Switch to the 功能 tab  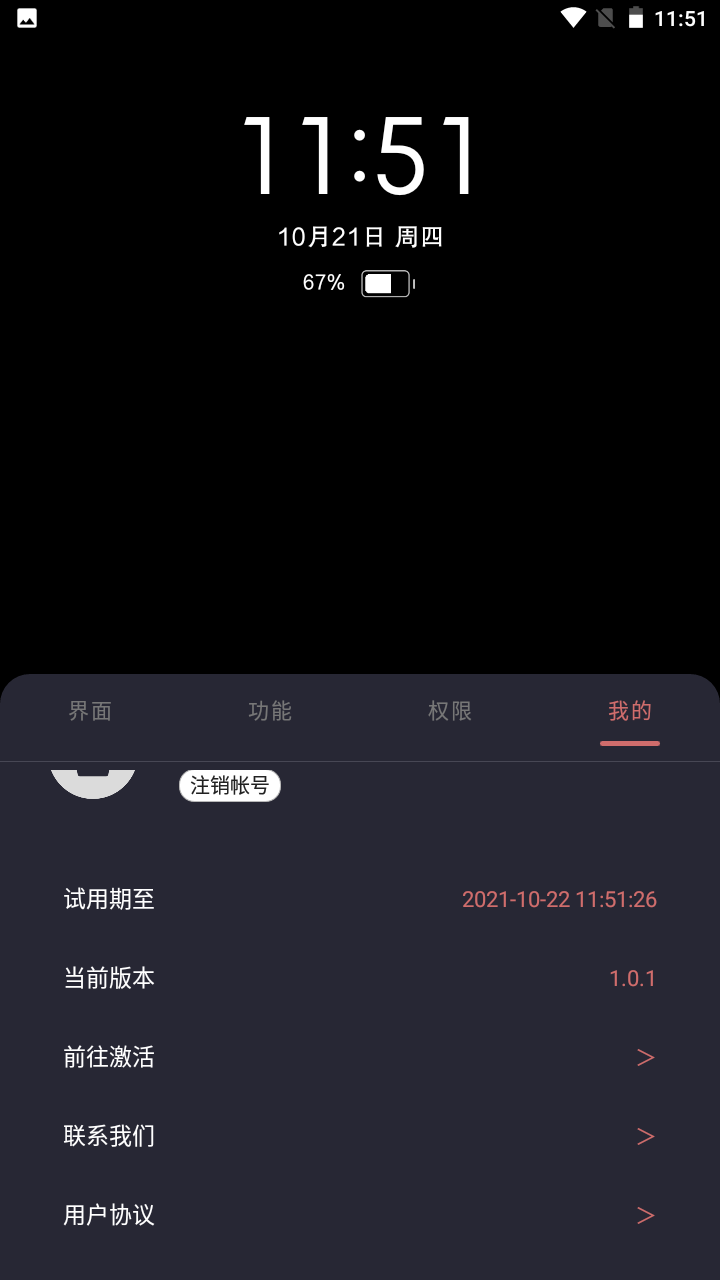[270, 711]
